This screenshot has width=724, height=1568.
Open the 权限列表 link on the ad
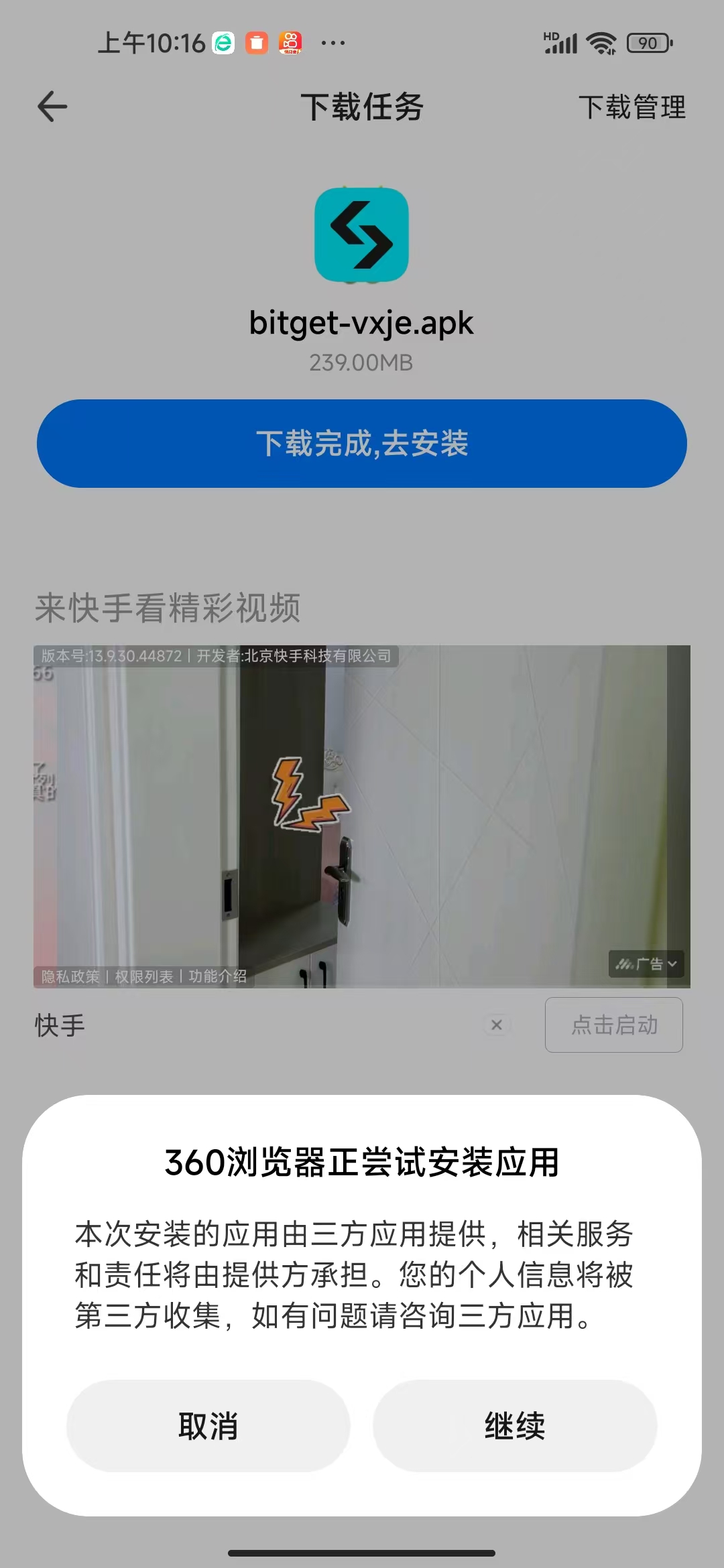tap(144, 976)
